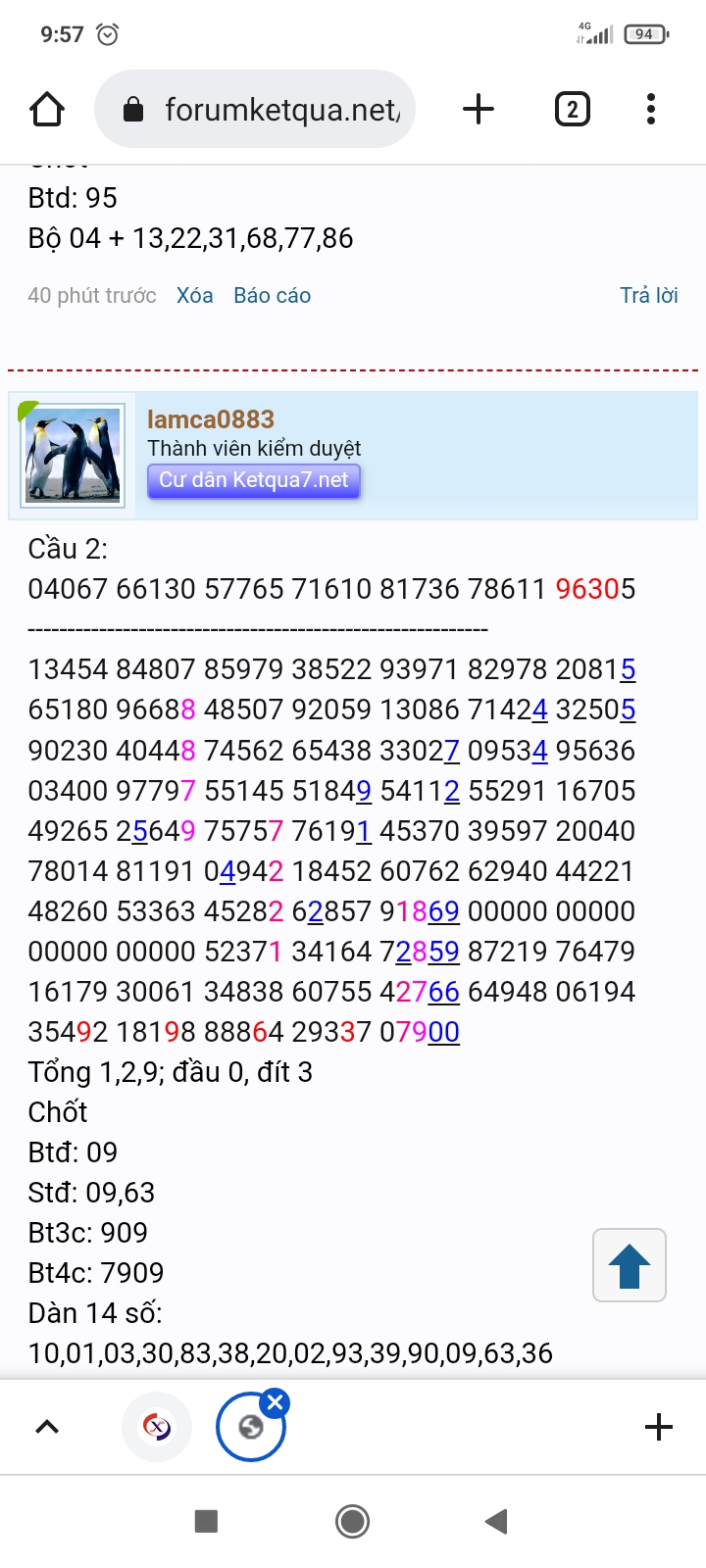Reply to the post via Trả lời
Screen dimensions: 706x1568
coord(648,296)
